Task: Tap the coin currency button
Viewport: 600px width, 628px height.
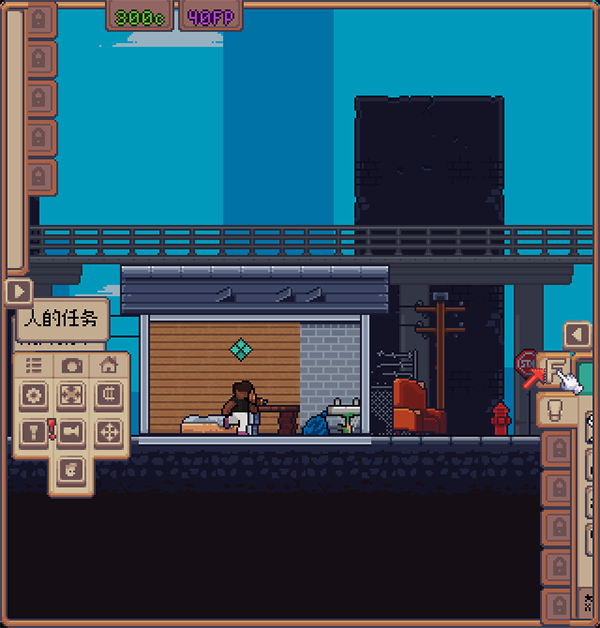Action: click(x=108, y=396)
